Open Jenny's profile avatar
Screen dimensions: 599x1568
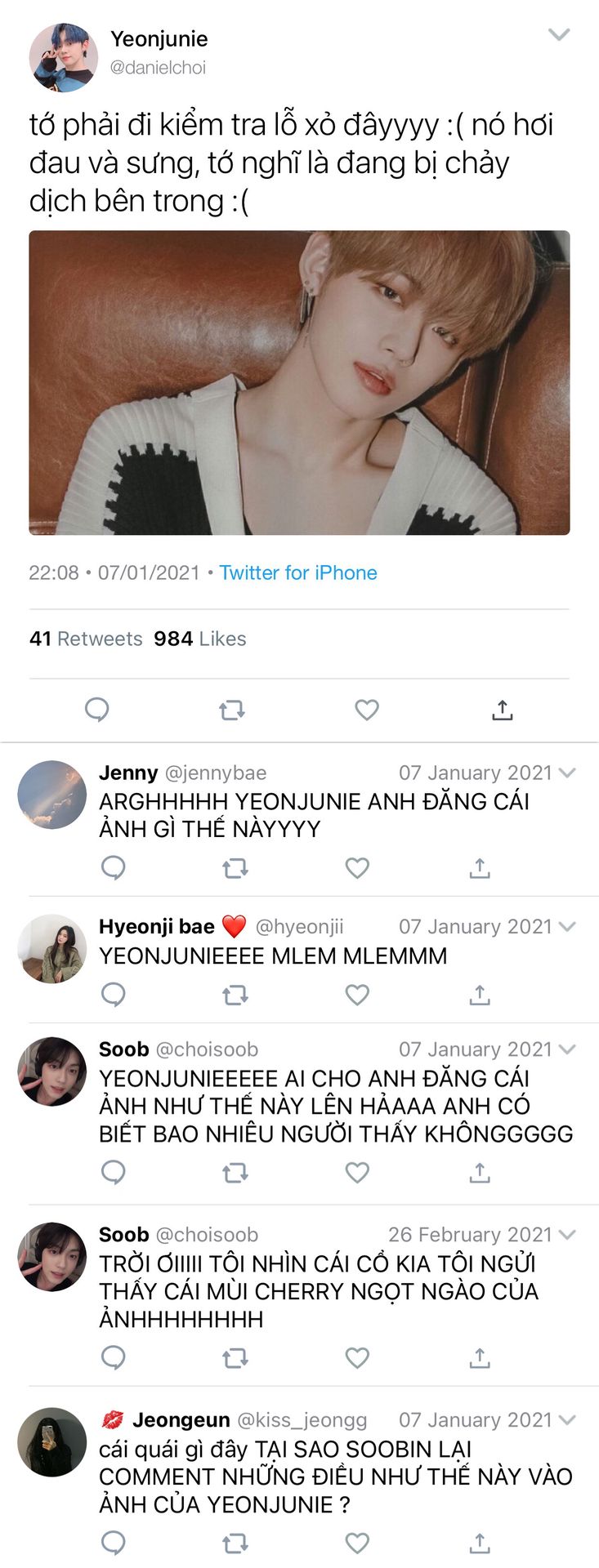point(52,795)
